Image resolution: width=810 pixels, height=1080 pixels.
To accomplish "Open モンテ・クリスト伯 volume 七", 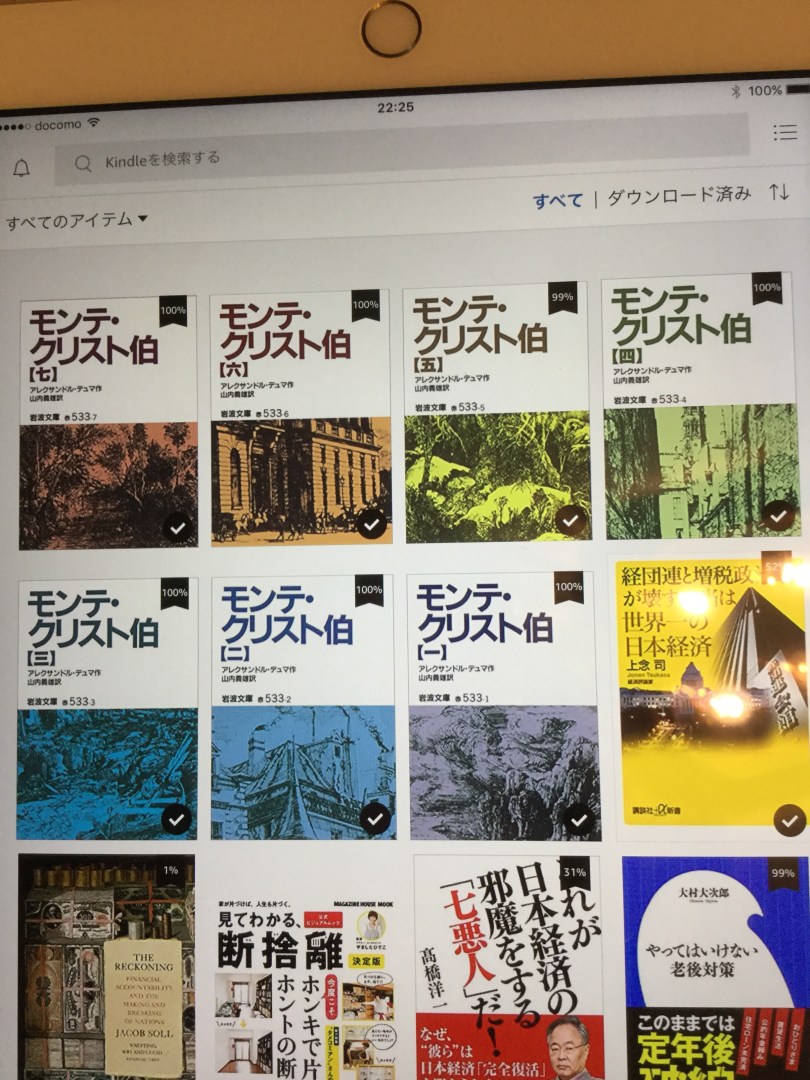I will pos(108,422).
